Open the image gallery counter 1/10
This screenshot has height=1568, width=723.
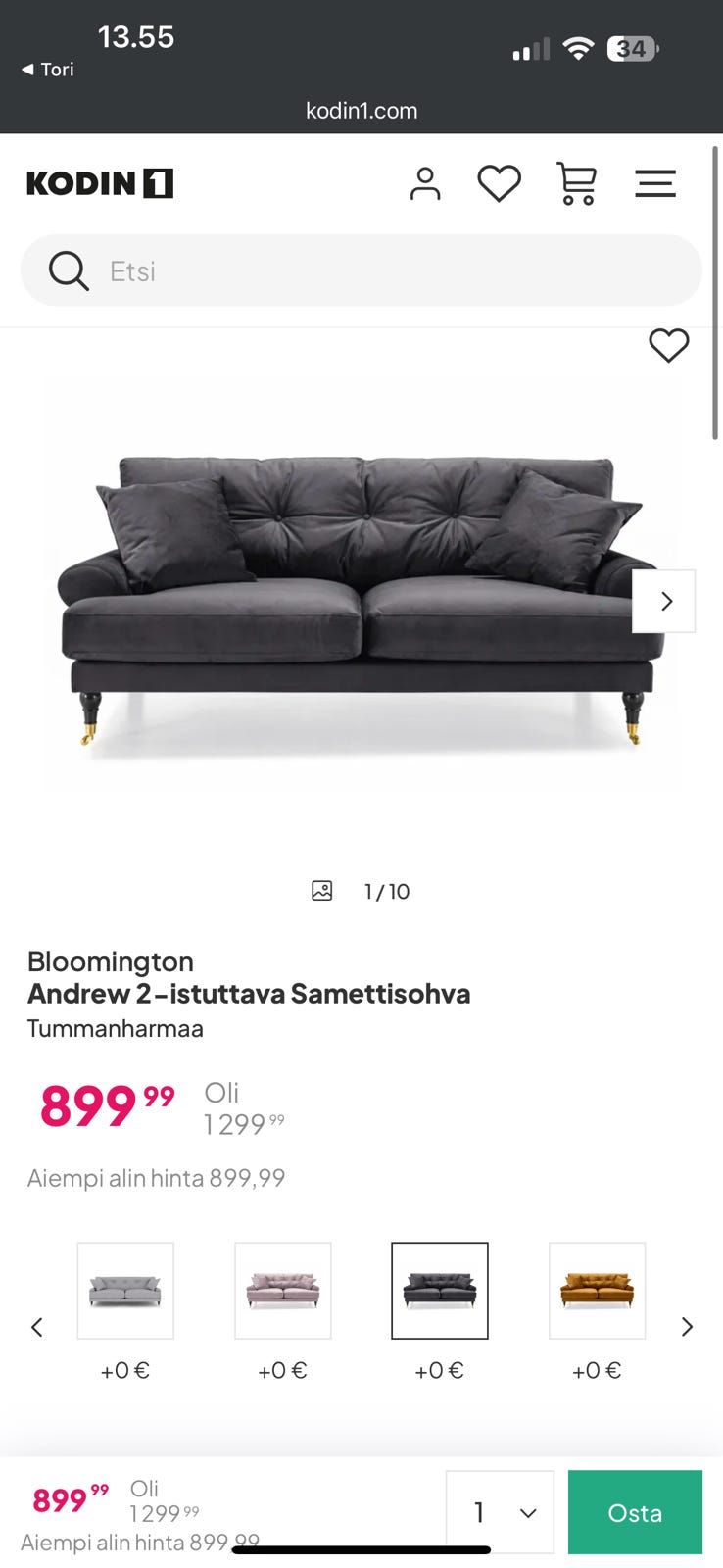tap(361, 891)
